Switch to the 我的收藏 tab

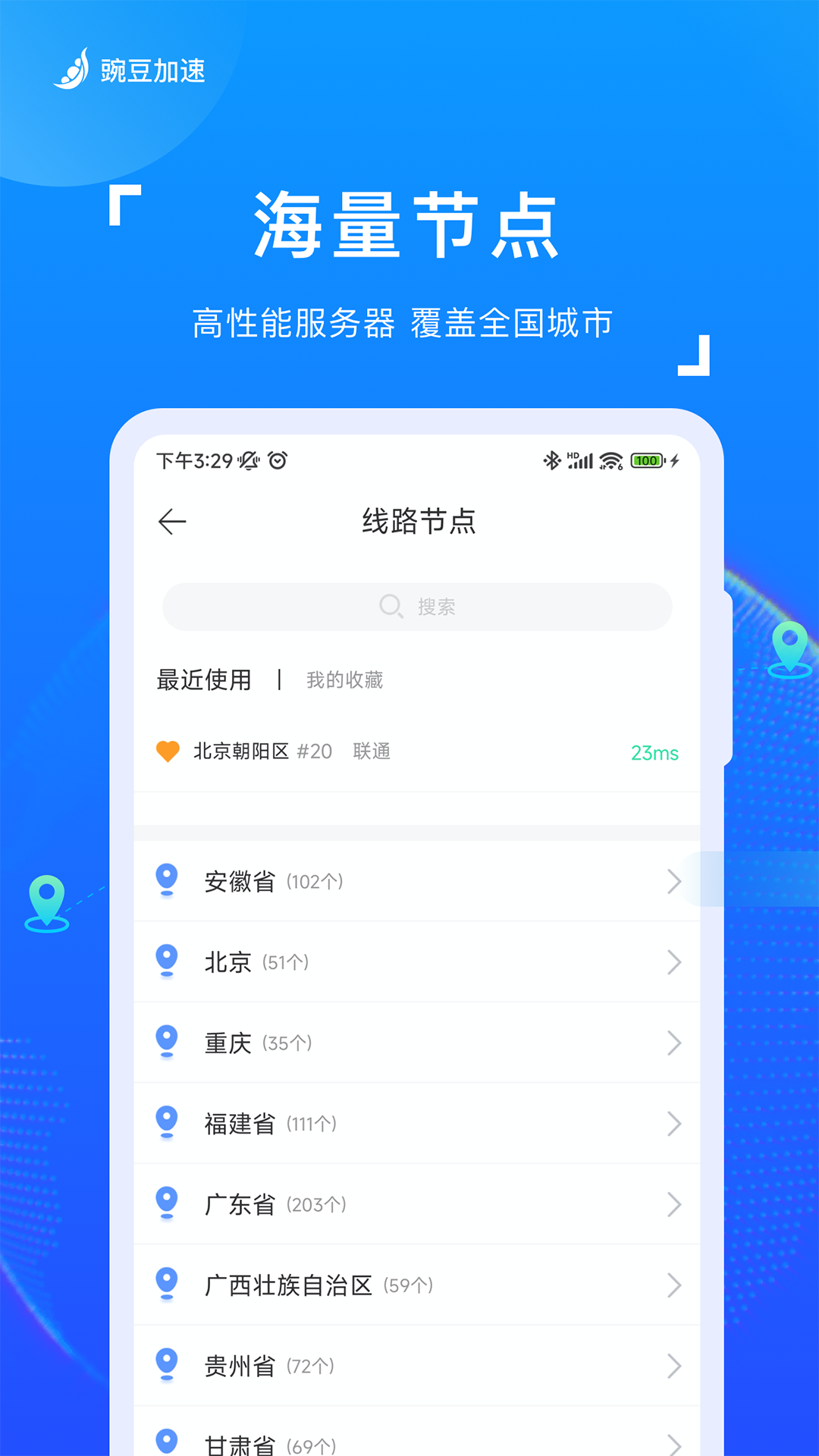click(345, 680)
